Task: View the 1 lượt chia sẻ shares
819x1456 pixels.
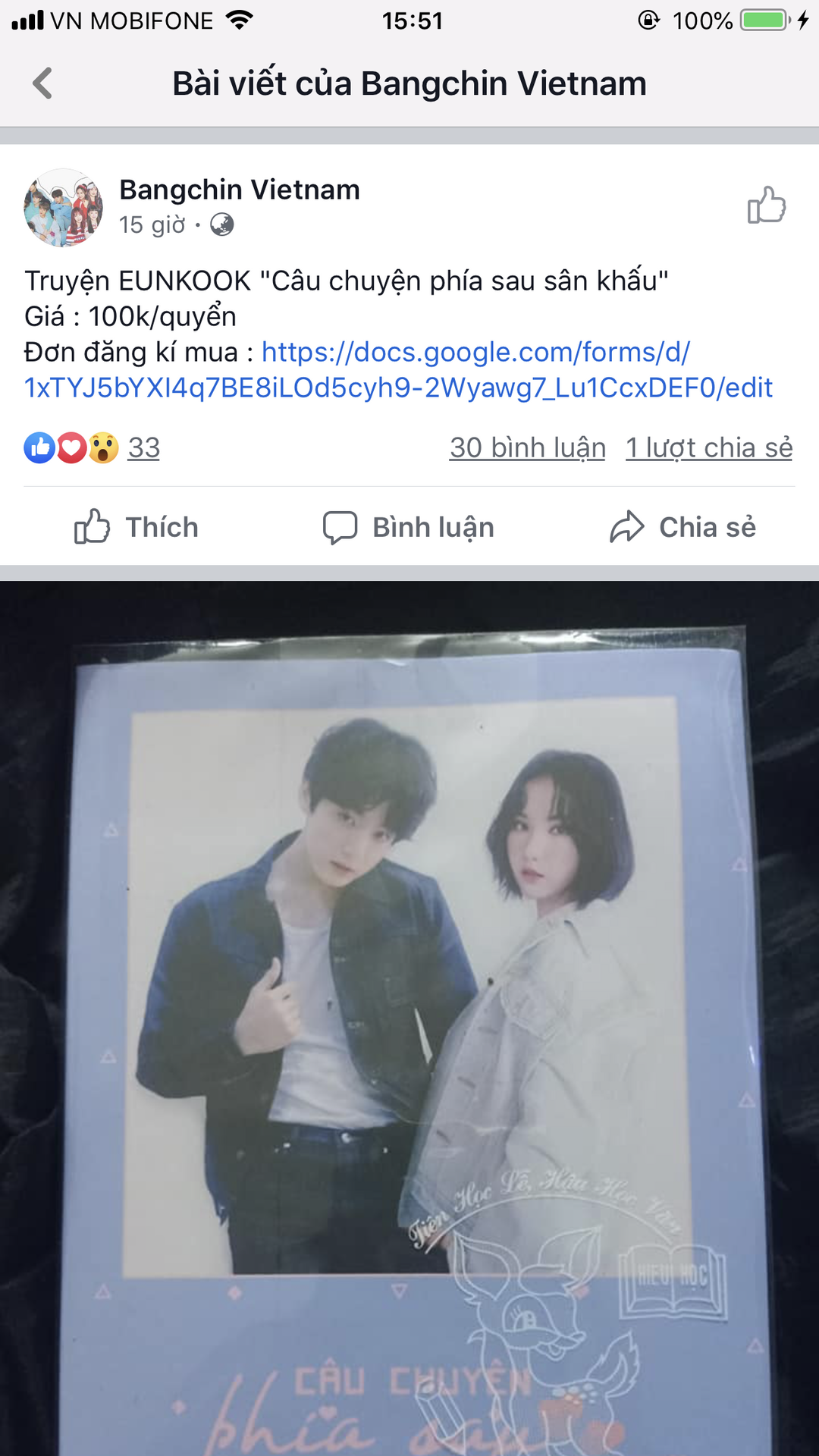Action: 709,447
